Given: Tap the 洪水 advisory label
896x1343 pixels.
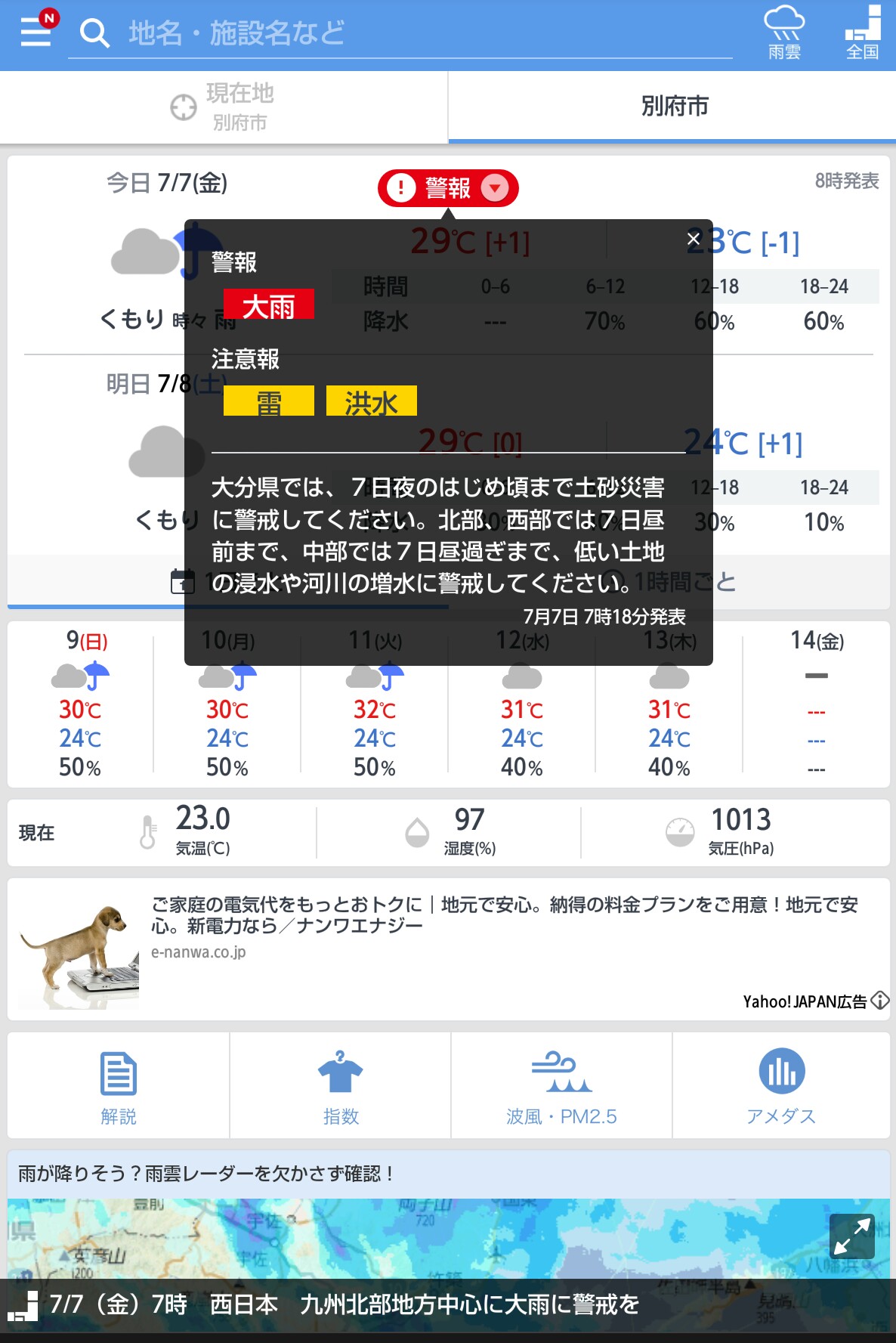Looking at the screenshot, I should (x=371, y=401).
